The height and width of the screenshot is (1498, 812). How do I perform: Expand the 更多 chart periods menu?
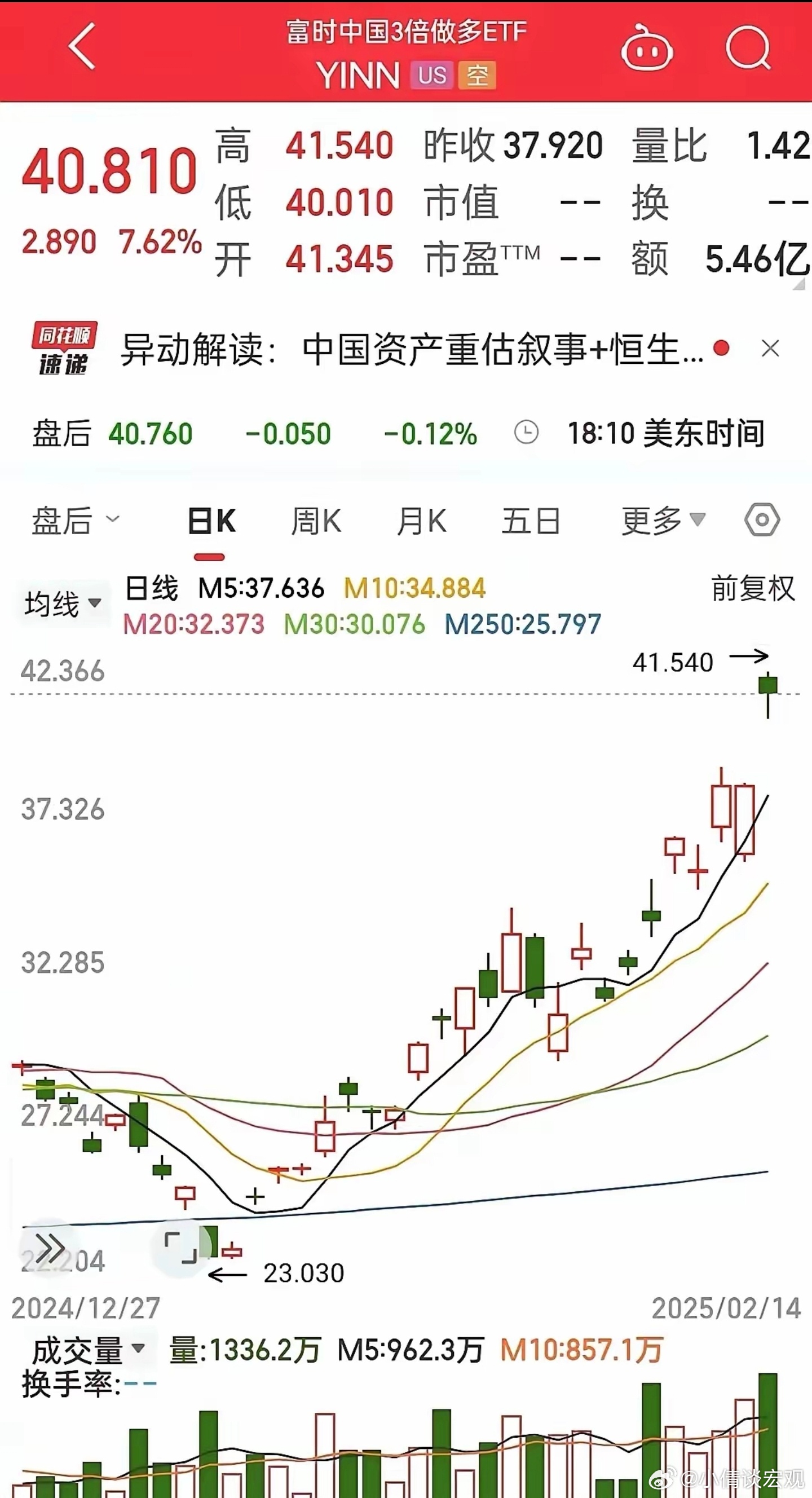point(663,521)
